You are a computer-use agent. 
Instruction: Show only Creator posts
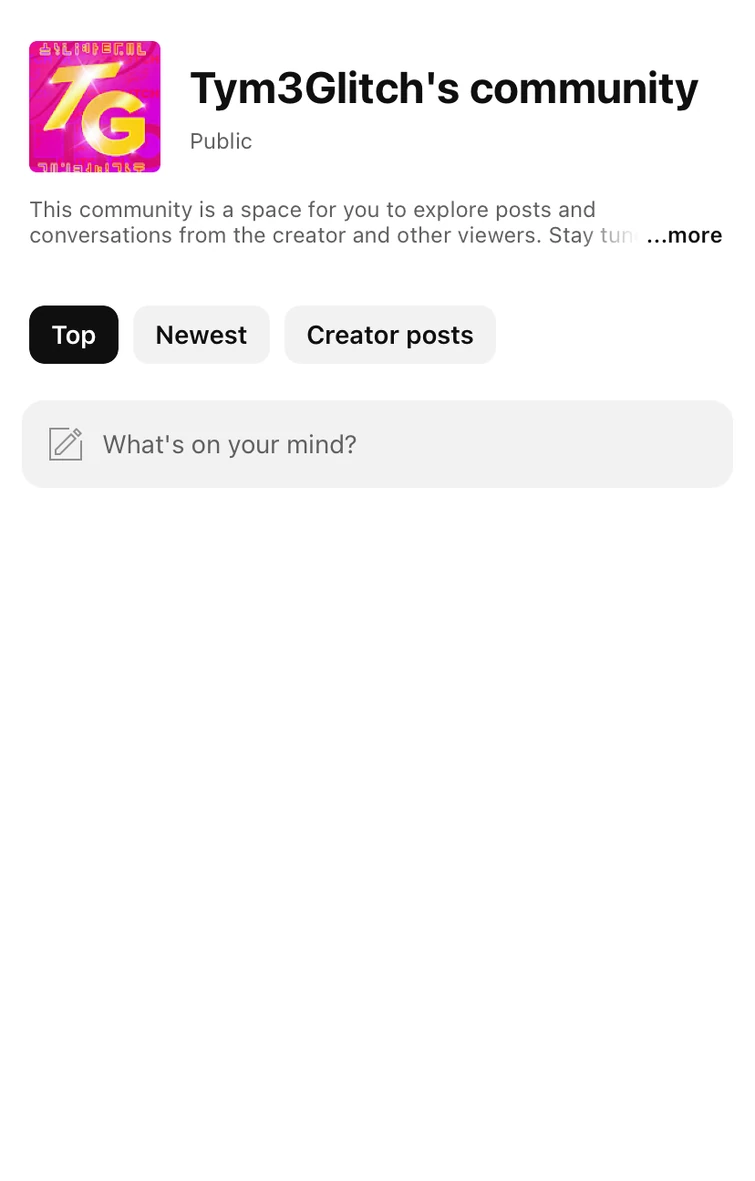coord(390,335)
